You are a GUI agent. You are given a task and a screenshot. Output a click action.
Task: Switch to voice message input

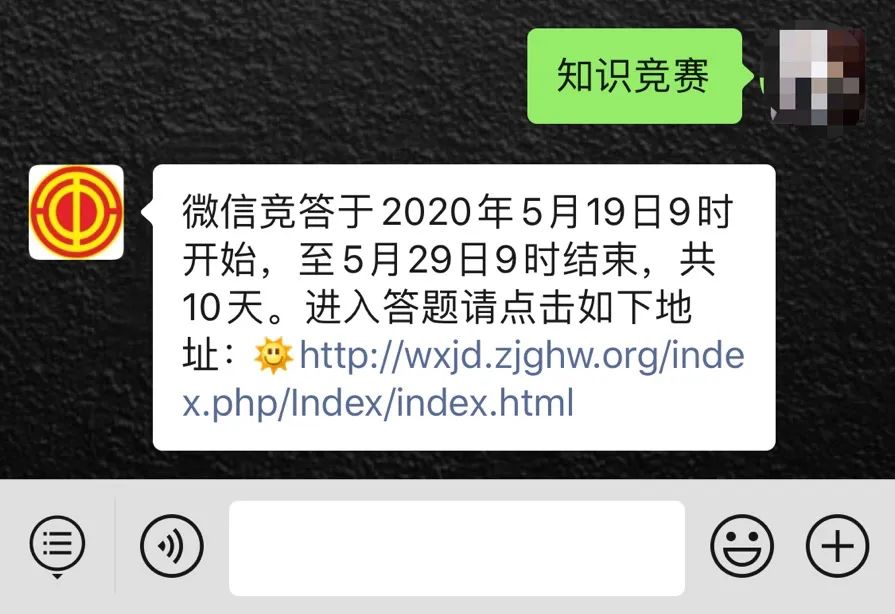point(171,546)
